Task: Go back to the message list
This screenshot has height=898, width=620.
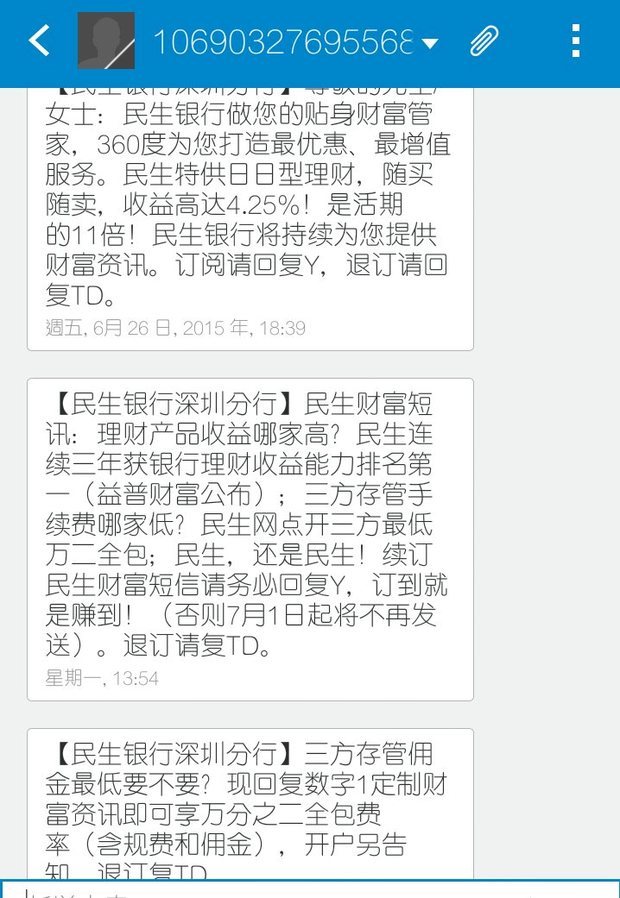Action: tap(38, 41)
